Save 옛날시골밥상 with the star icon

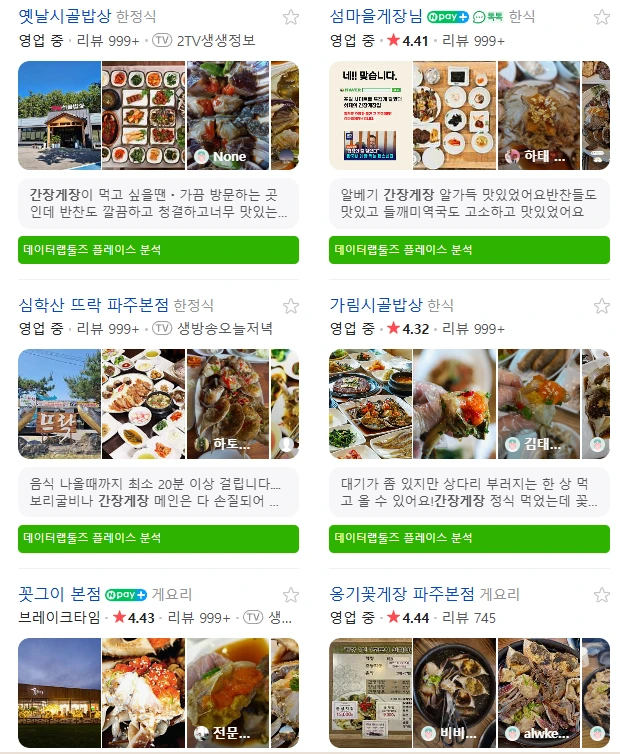290,17
